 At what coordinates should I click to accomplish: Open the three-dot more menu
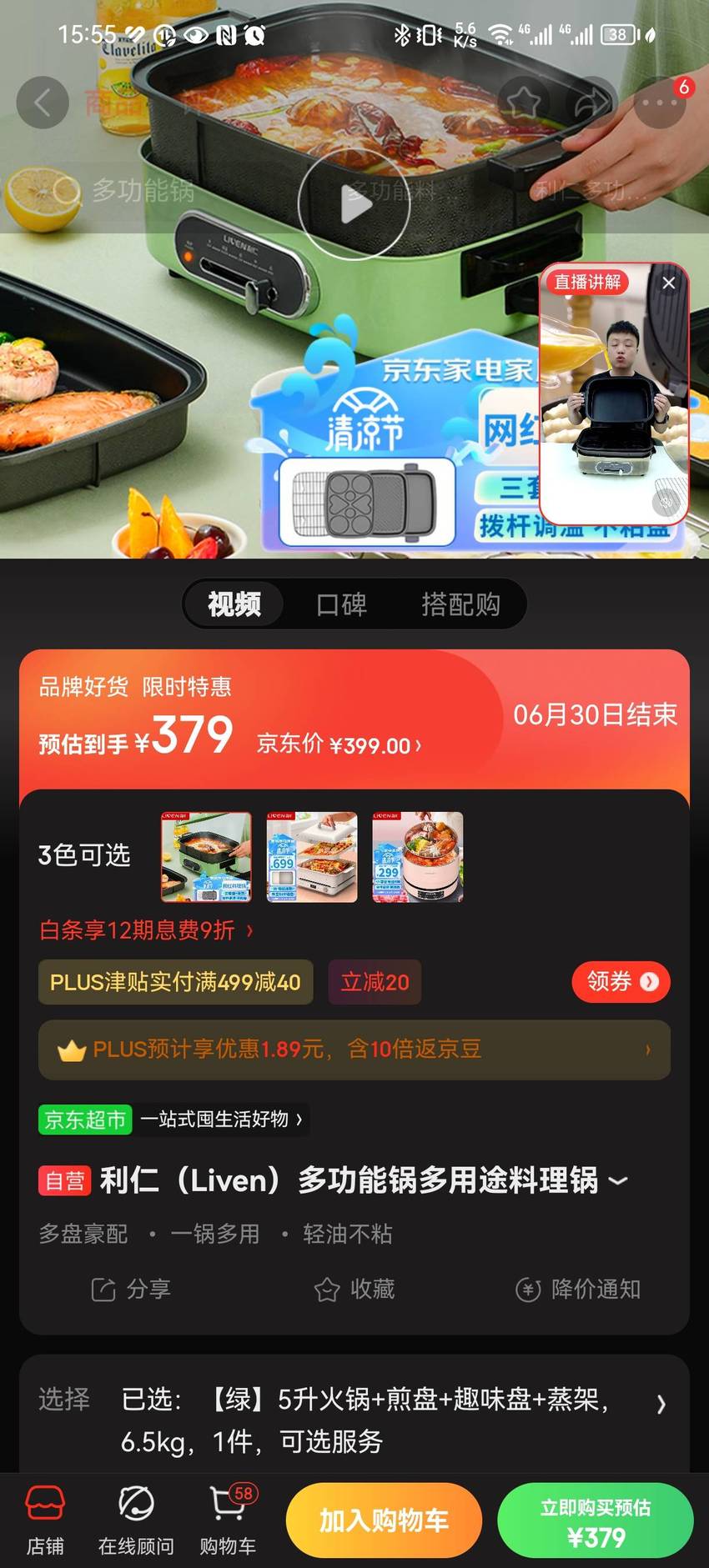point(660,103)
